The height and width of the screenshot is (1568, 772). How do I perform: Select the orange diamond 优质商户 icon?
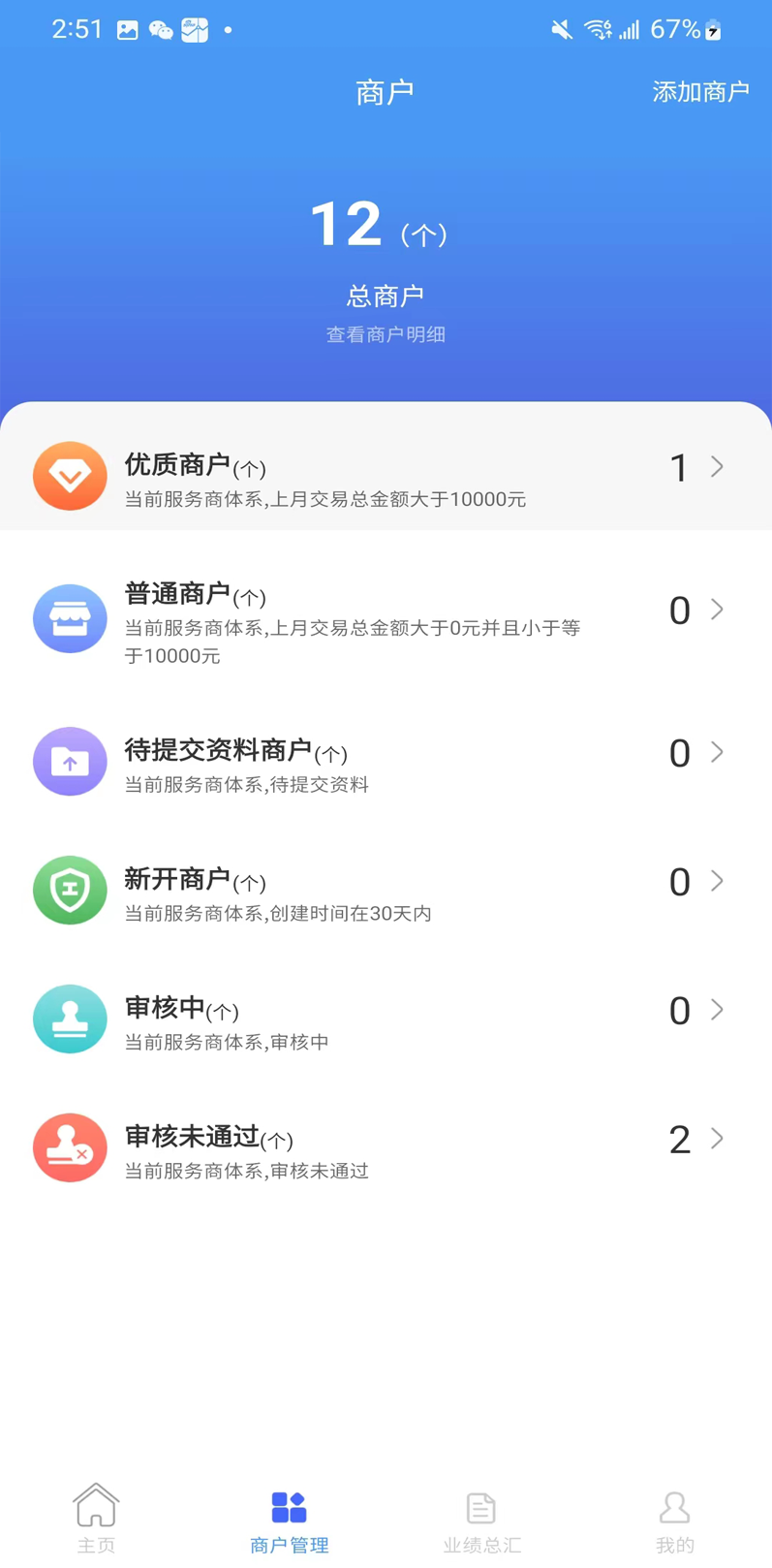point(70,476)
